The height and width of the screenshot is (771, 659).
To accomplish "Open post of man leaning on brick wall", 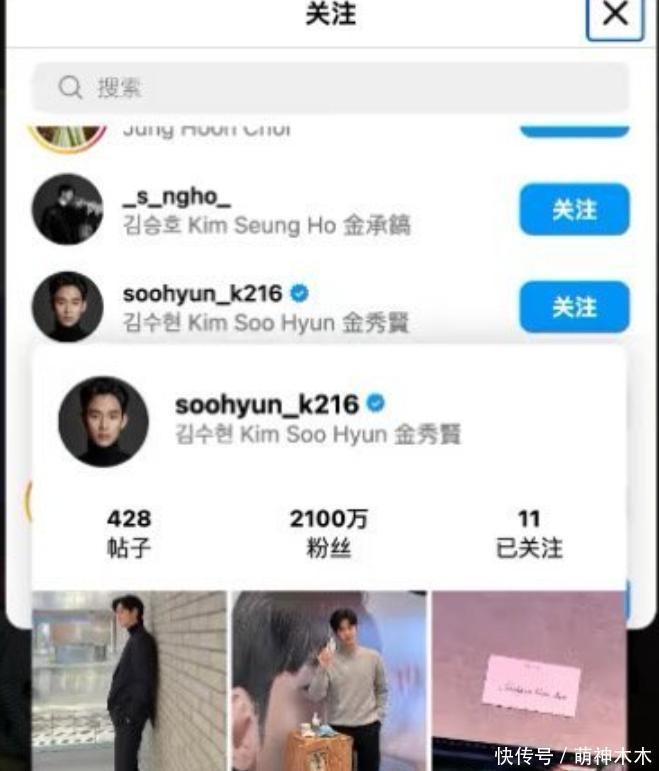I will (129, 680).
